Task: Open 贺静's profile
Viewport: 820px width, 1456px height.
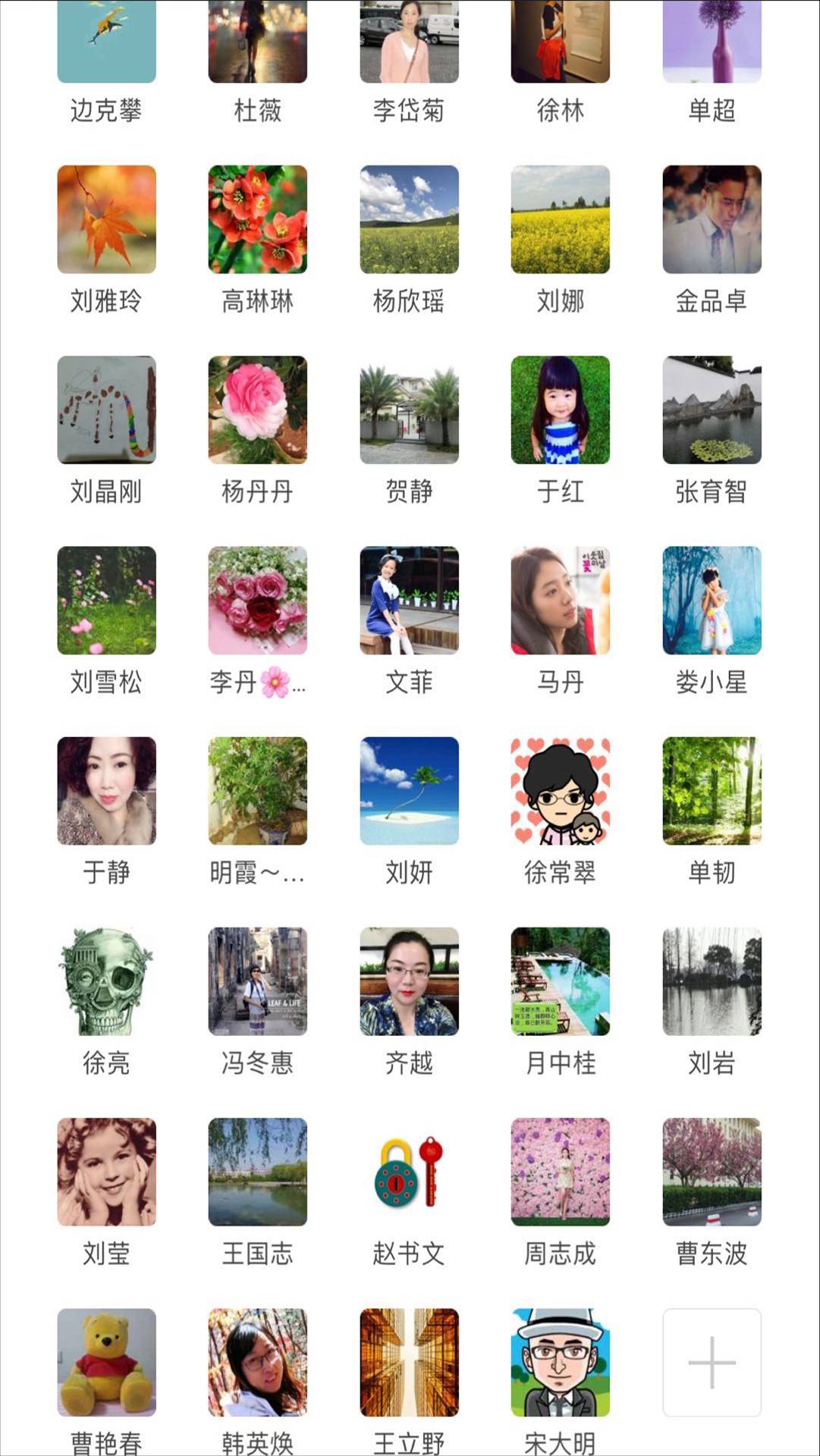Action: (409, 409)
